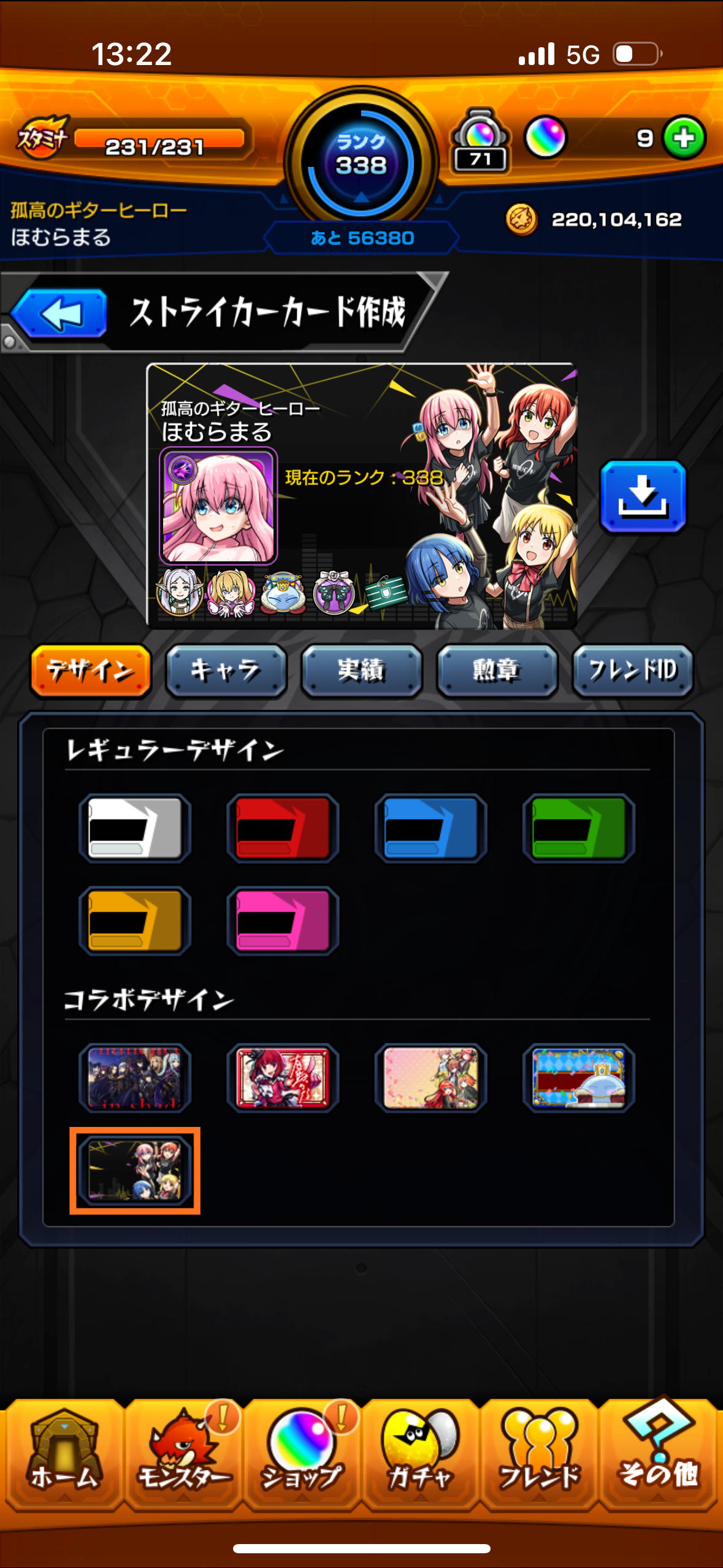This screenshot has height=1568, width=723.
Task: Select the pink regular design
Action: click(x=283, y=920)
